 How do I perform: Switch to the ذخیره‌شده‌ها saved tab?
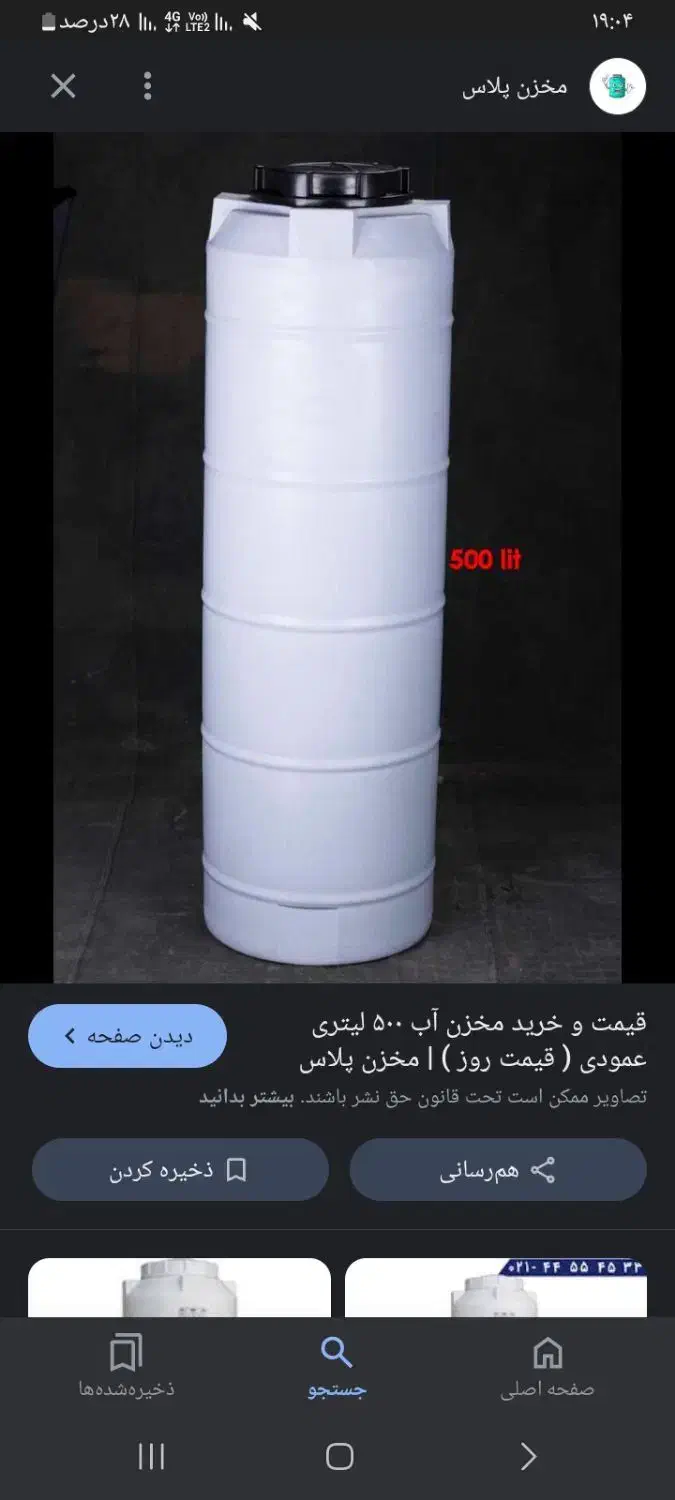pos(127,1367)
